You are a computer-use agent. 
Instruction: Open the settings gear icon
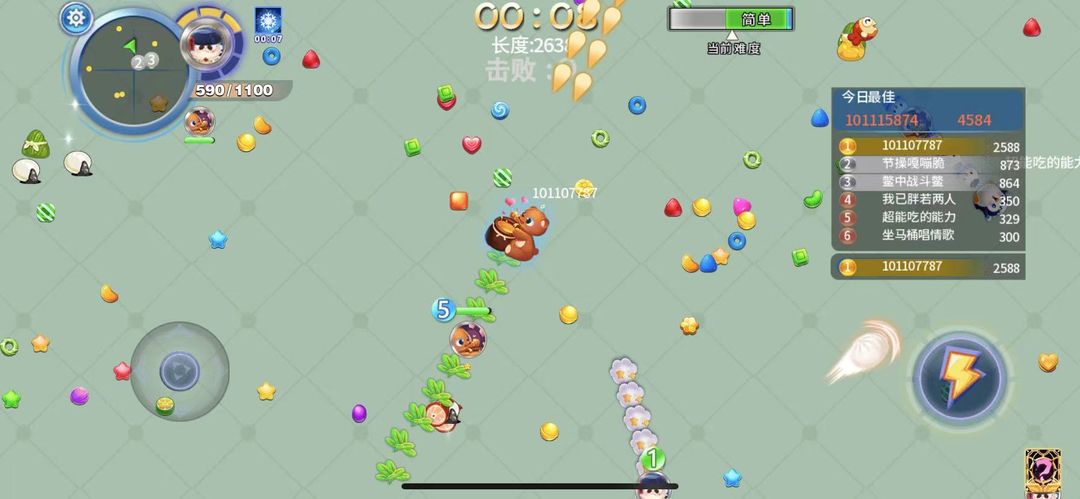coord(76,17)
